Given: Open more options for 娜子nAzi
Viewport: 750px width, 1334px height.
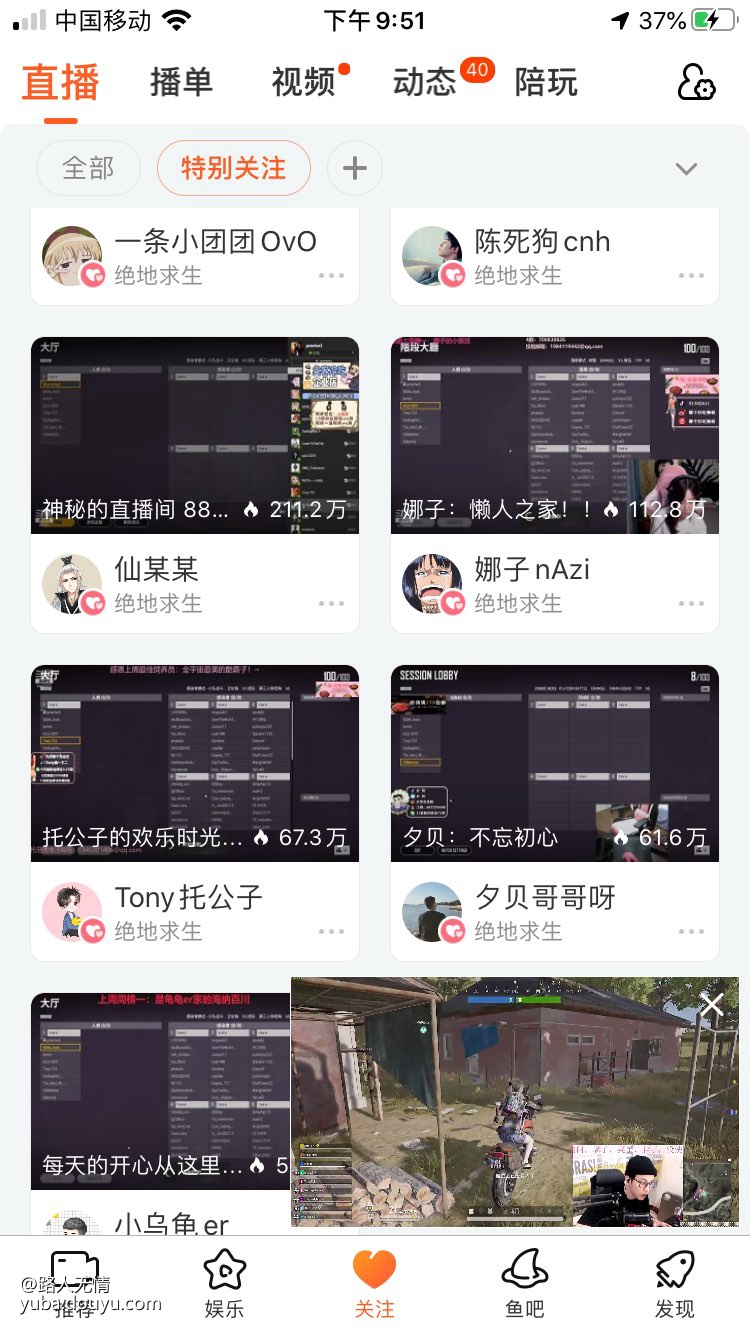Looking at the screenshot, I should click(691, 603).
